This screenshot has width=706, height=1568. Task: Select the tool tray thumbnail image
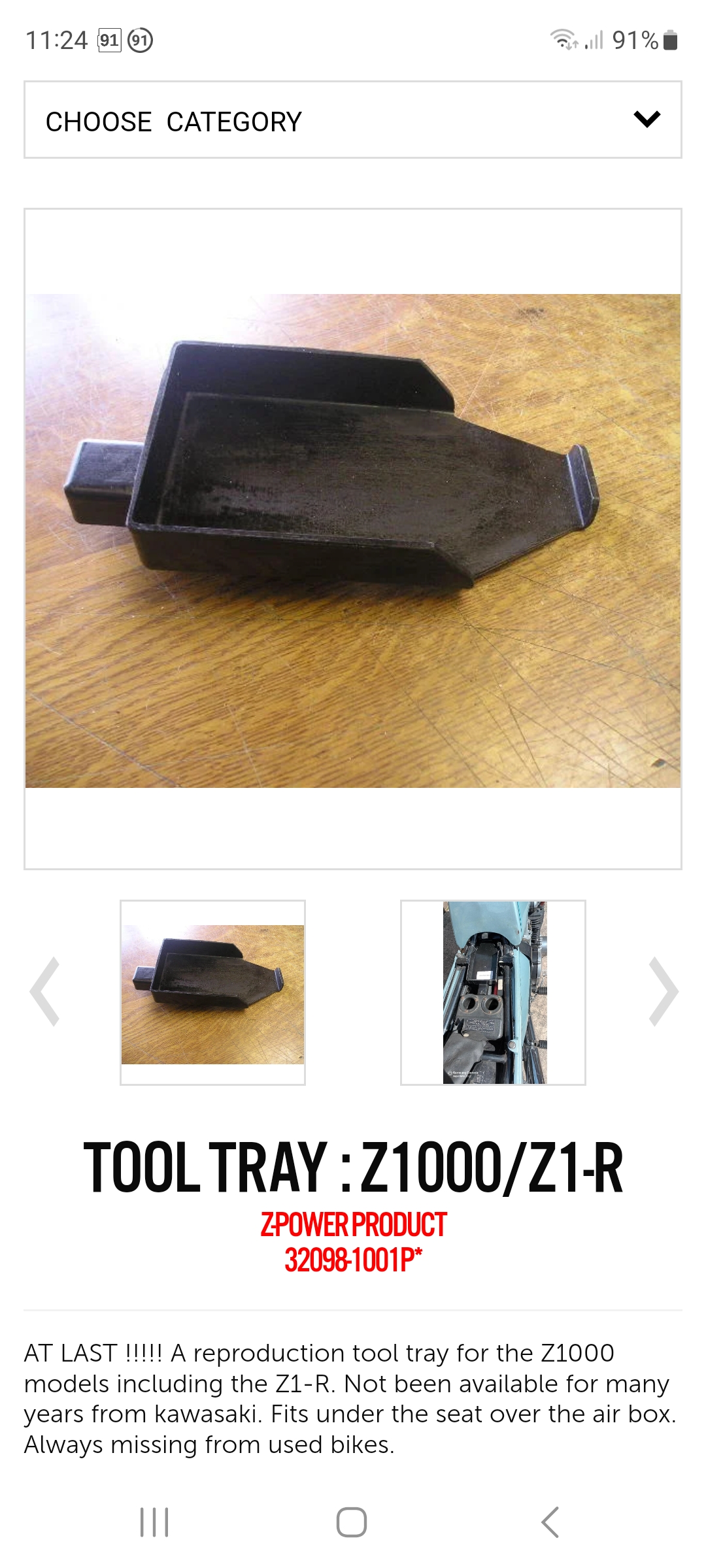tap(212, 992)
